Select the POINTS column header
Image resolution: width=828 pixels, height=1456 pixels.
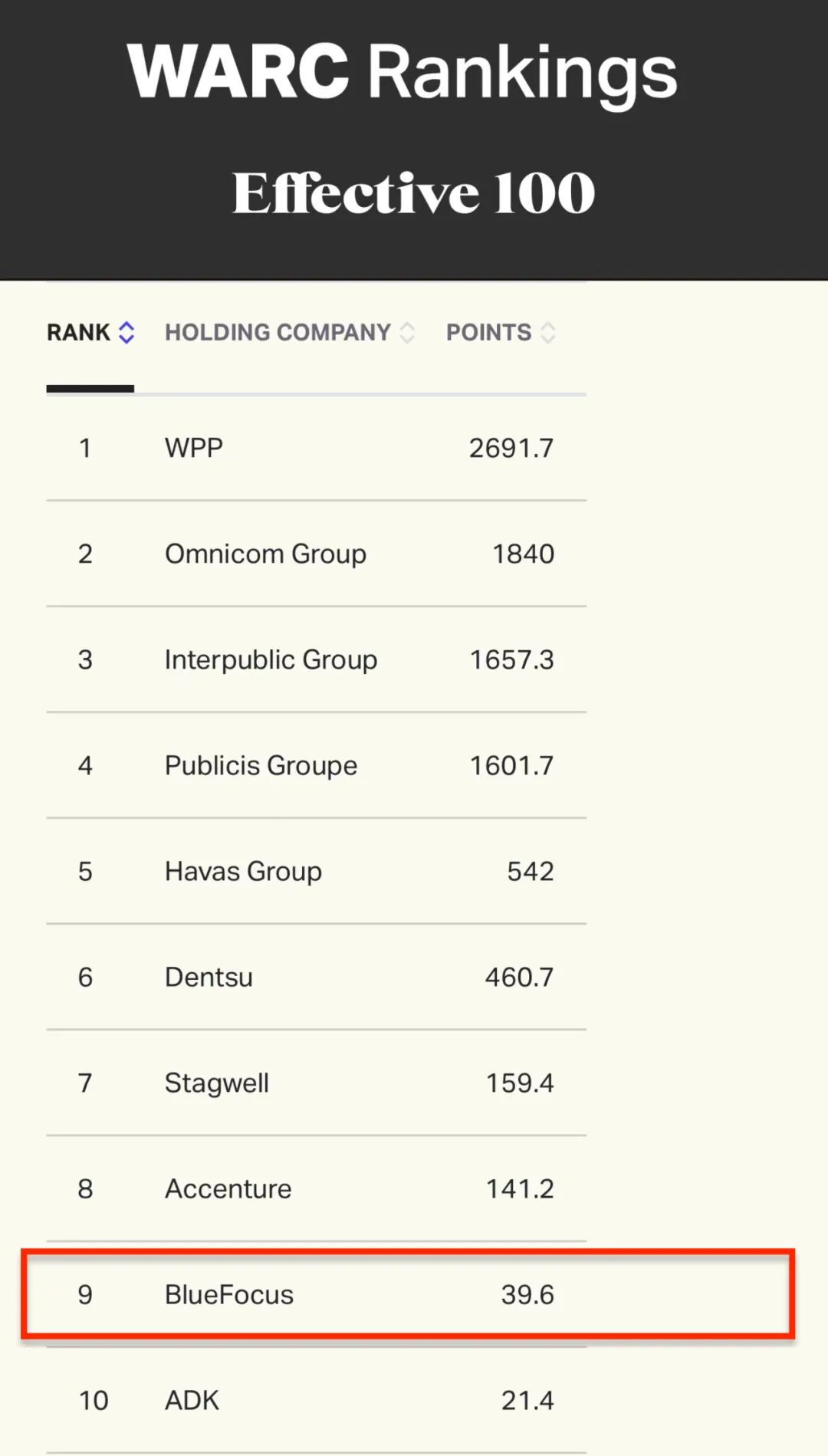tap(488, 332)
